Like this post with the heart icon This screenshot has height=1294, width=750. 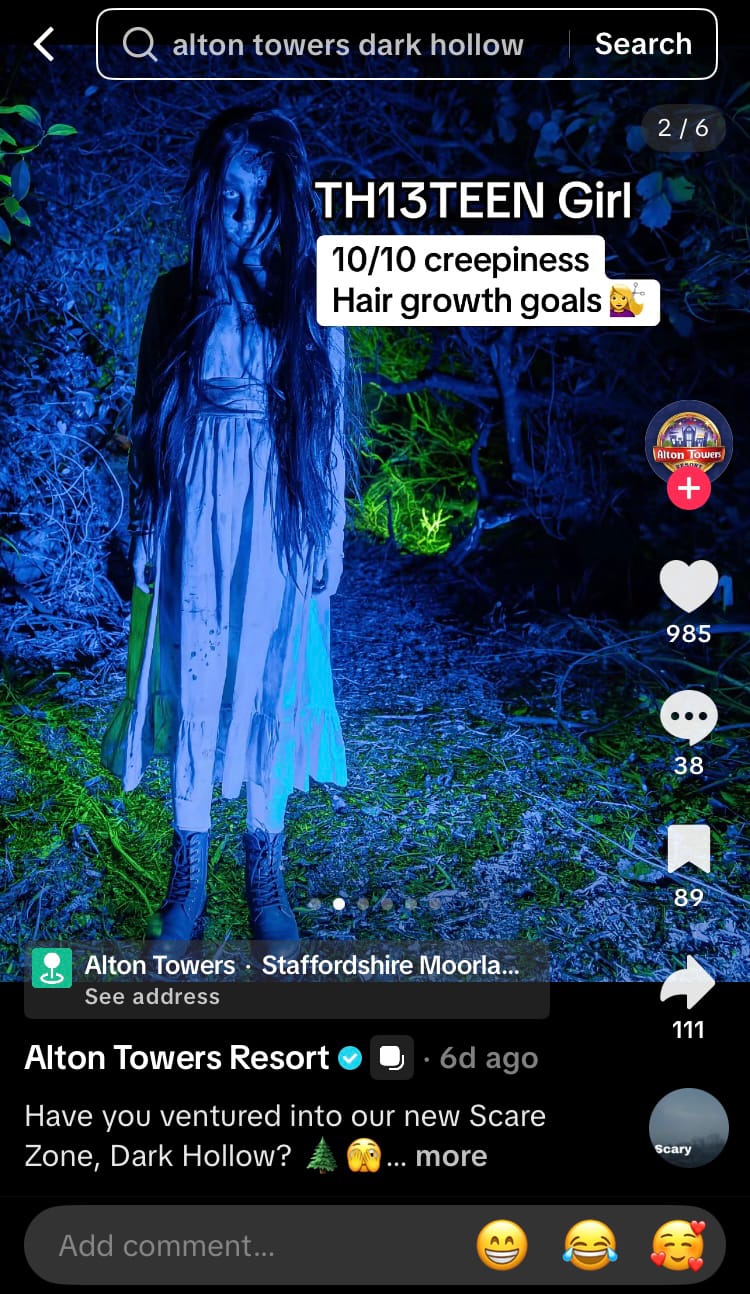pos(688,586)
